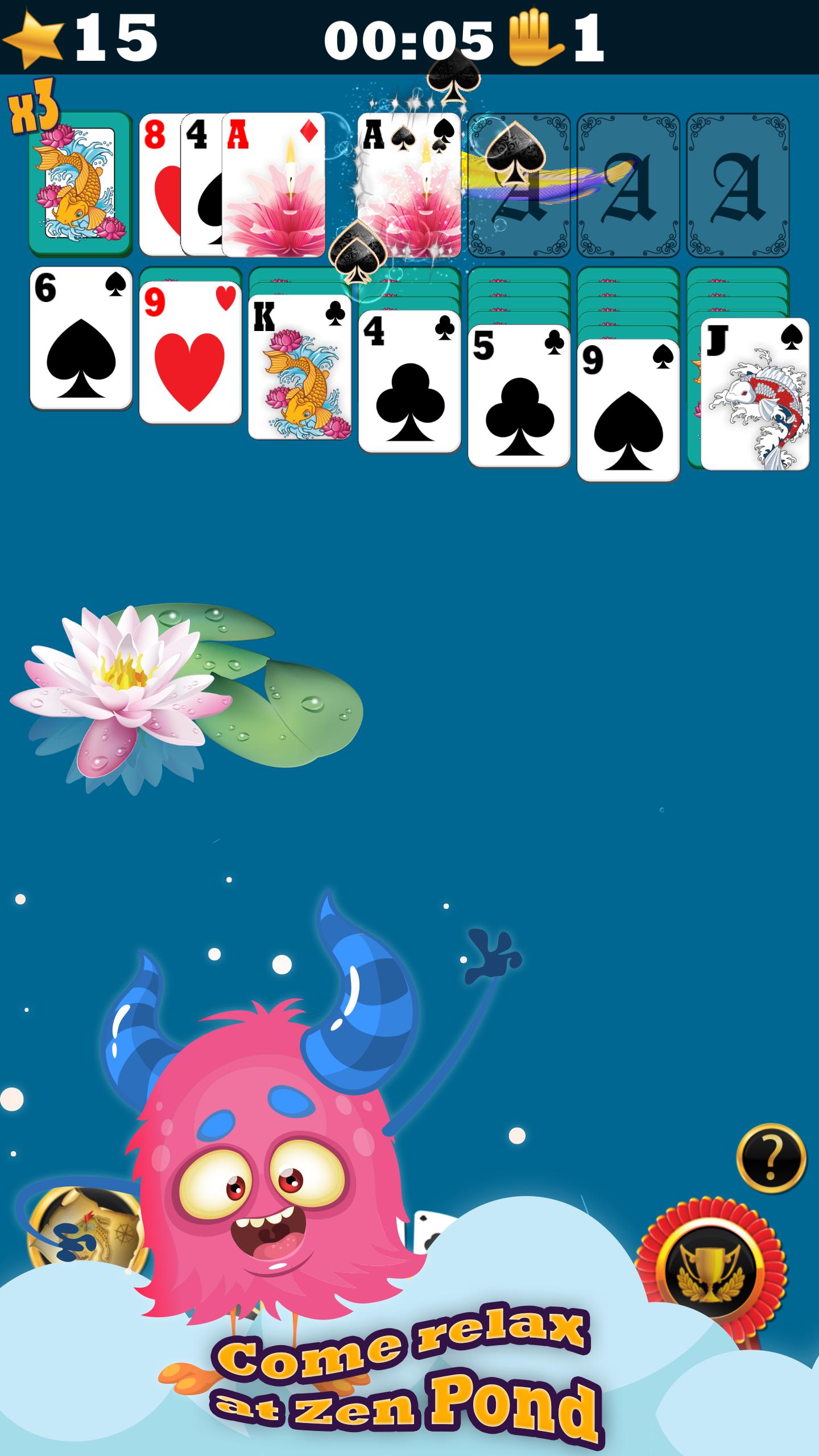Open the question mark help button
The image size is (819, 1456).
(771, 1159)
